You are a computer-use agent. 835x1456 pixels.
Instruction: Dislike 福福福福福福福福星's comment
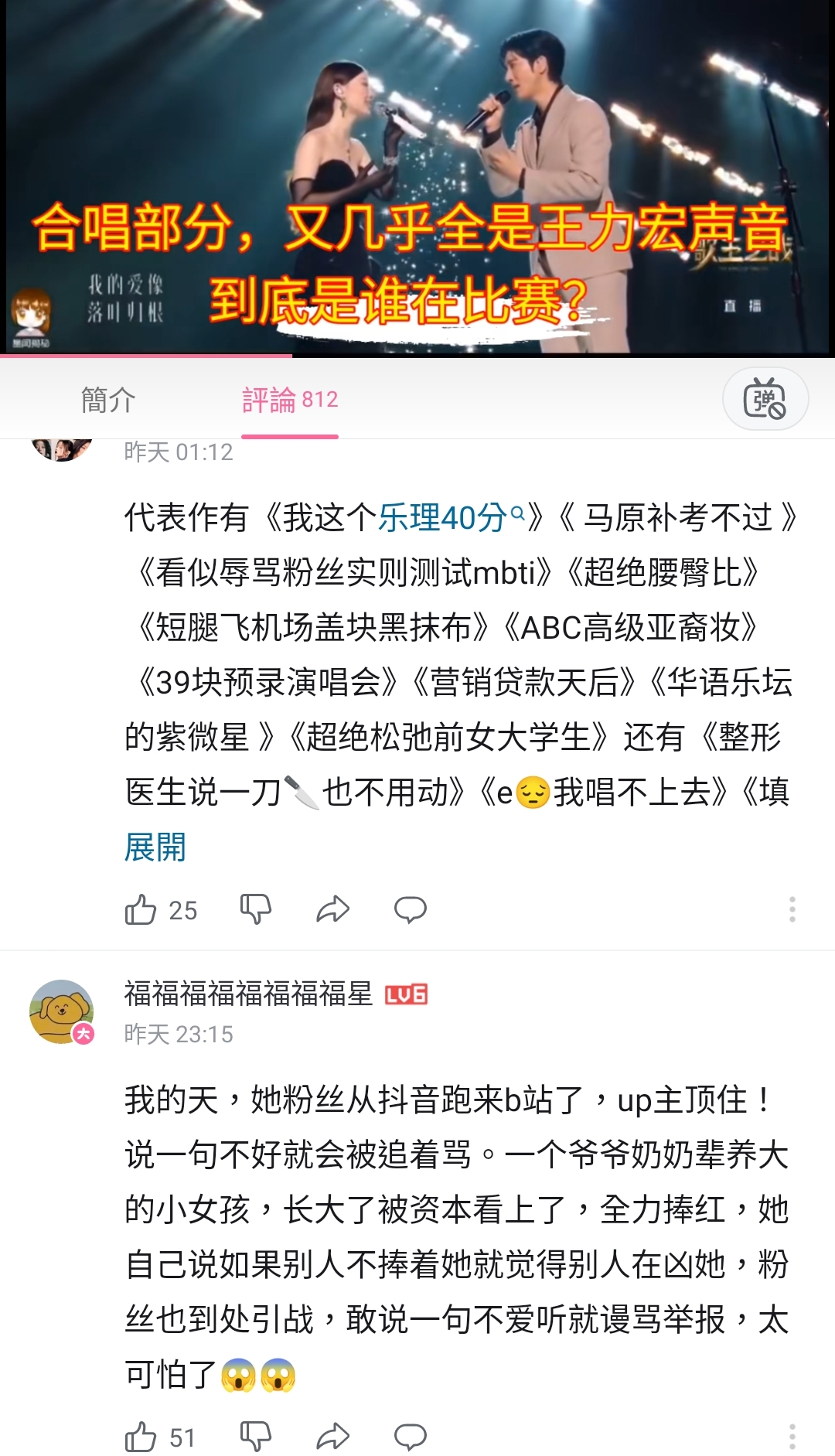(255, 1437)
